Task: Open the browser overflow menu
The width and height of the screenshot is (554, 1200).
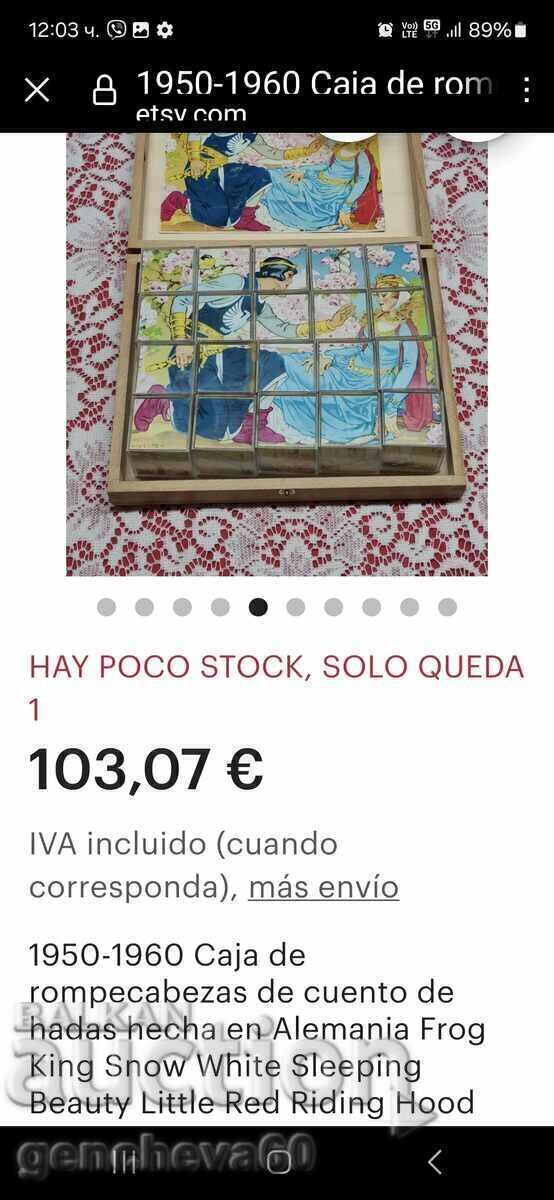Action: pos(527,90)
